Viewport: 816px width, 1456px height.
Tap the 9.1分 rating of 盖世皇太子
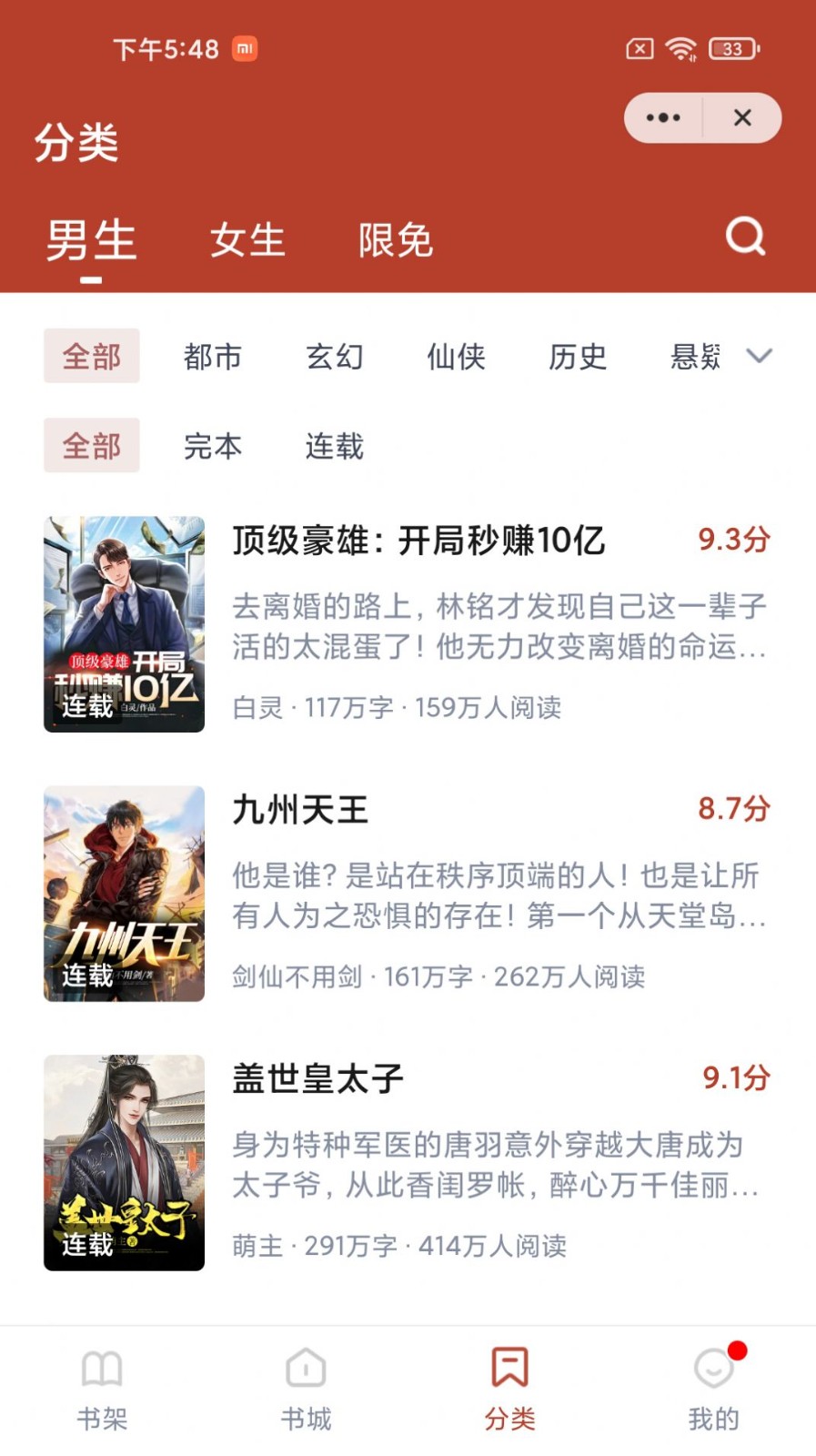coord(734,1077)
